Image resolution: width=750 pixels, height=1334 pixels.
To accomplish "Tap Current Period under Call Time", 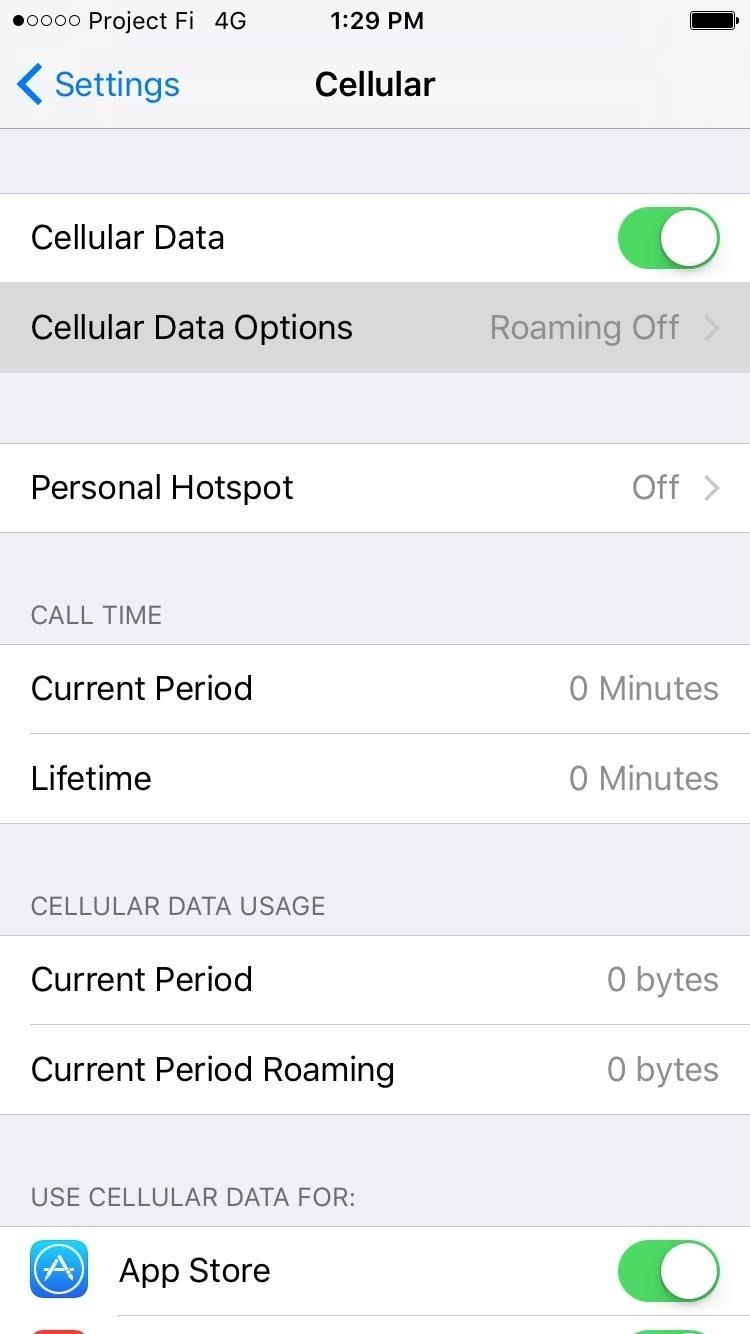I will tap(141, 688).
